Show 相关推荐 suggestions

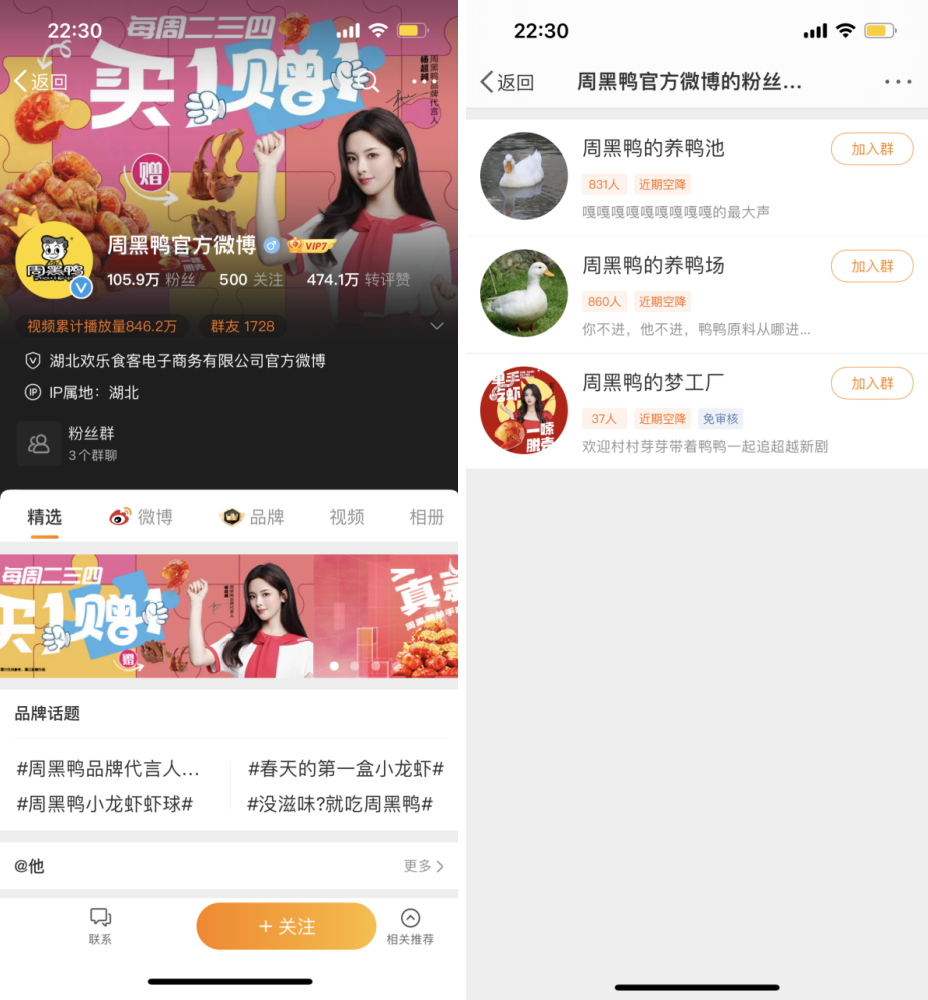coord(410,925)
